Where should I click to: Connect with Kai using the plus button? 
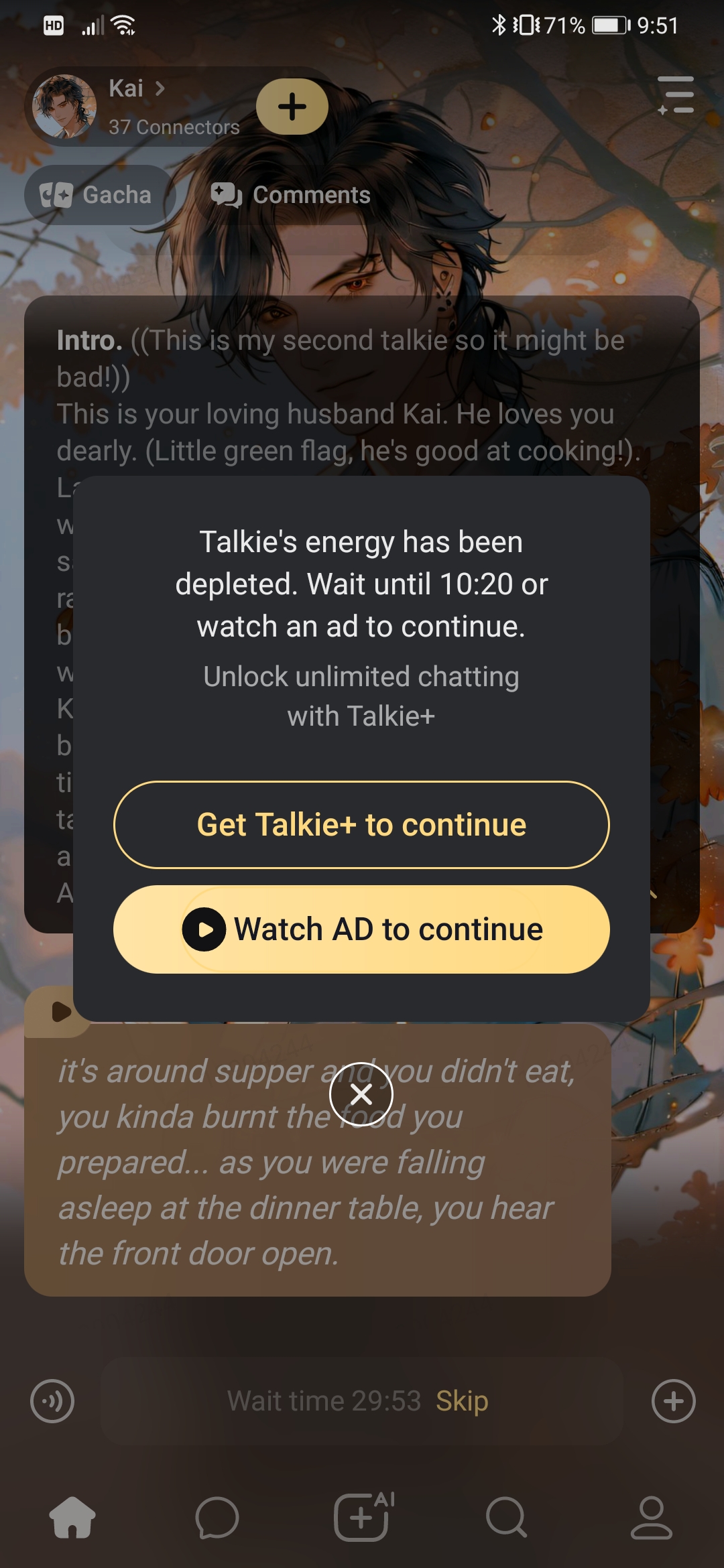(x=292, y=107)
